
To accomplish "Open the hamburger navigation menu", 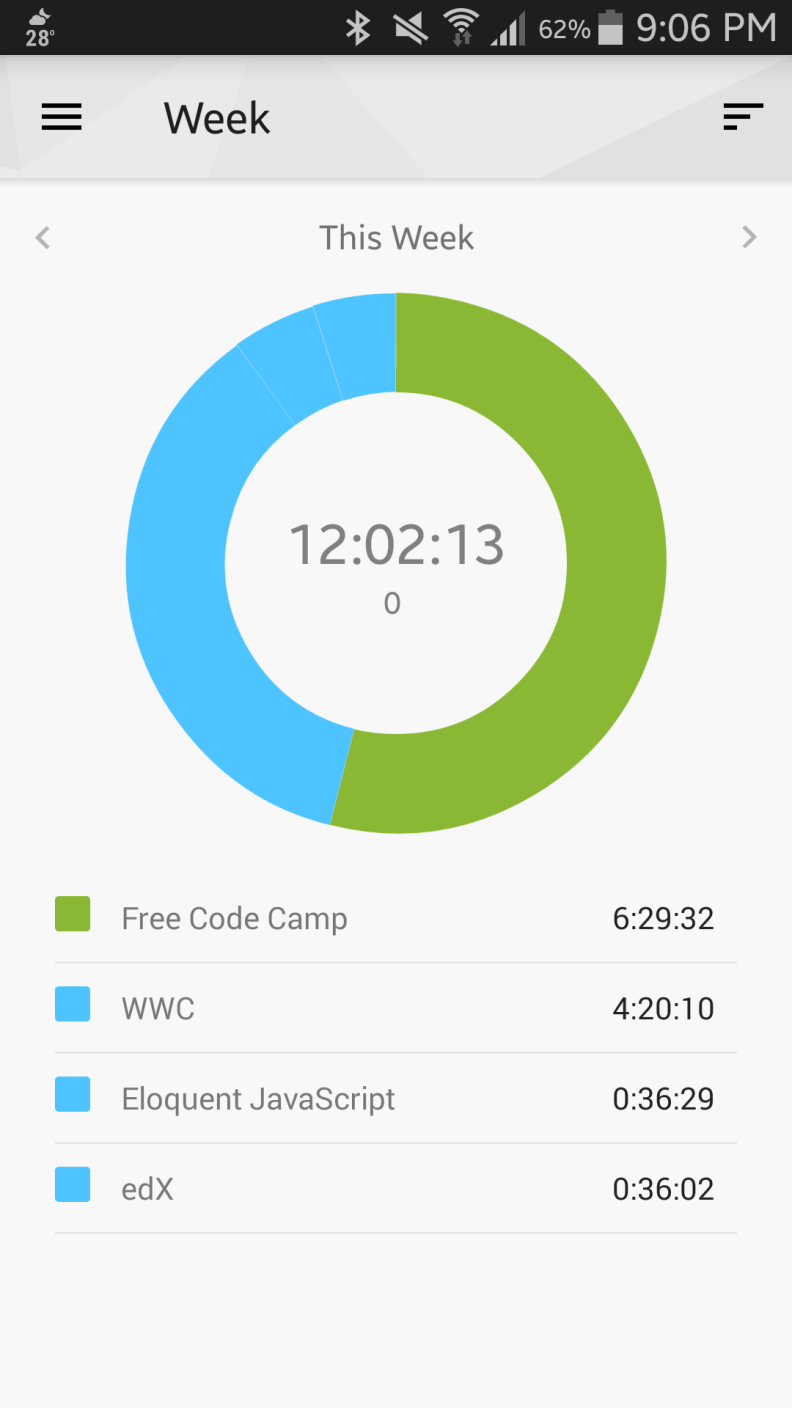I will (61, 118).
